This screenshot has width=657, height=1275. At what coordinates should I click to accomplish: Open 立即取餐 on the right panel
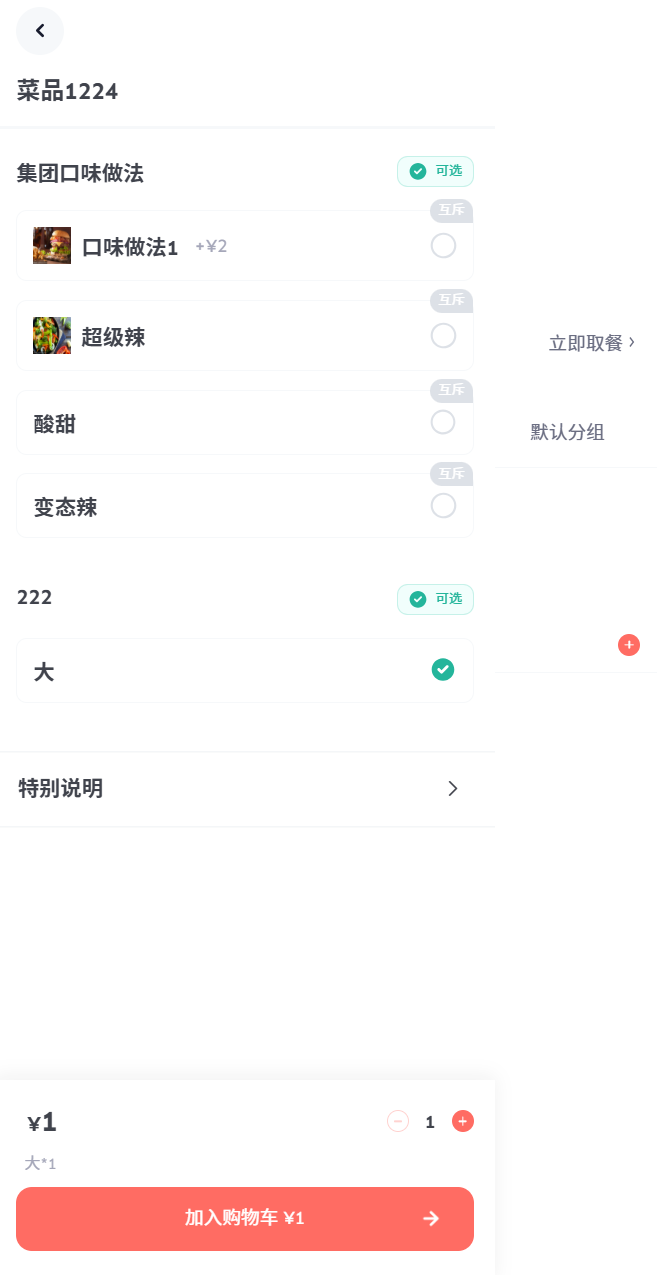tap(592, 343)
